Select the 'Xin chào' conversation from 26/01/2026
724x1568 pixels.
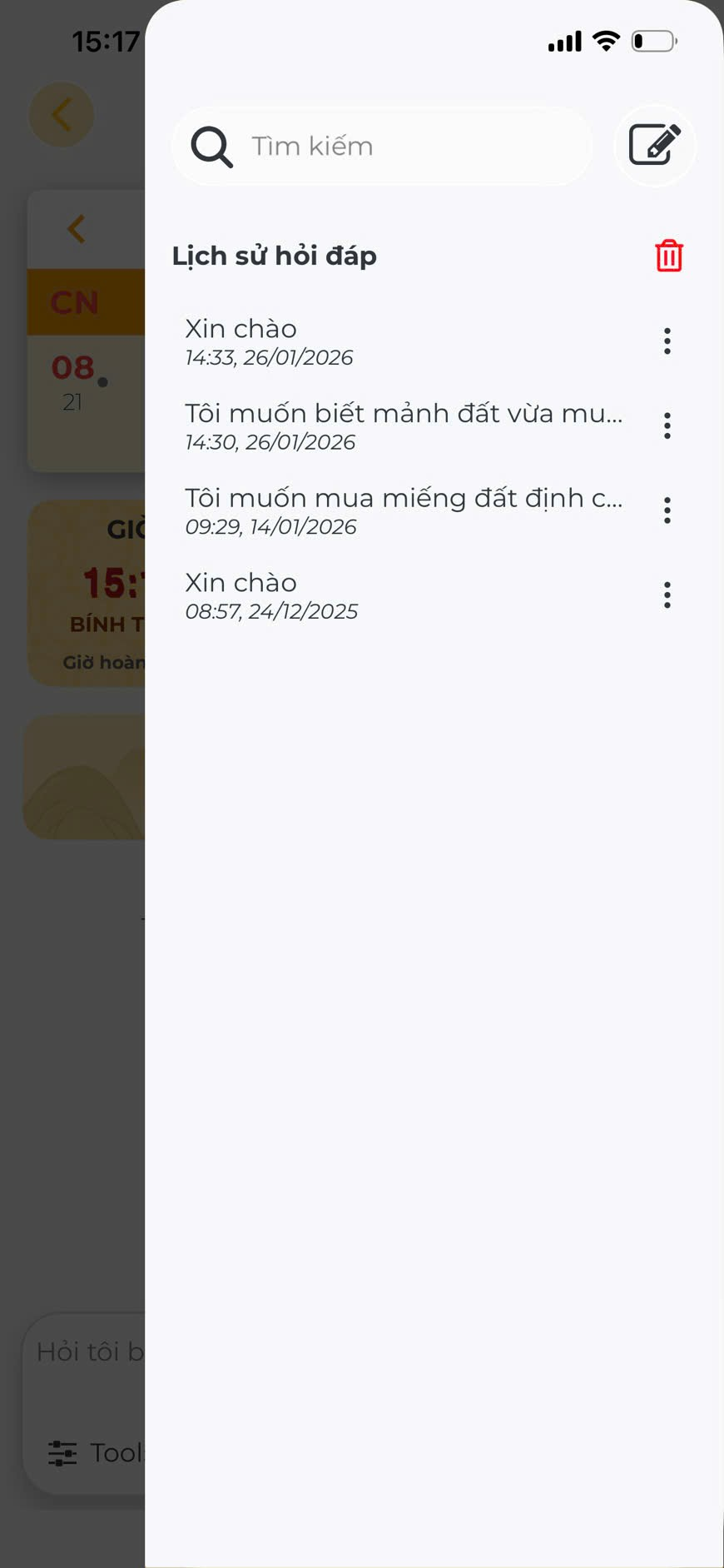(x=374, y=340)
